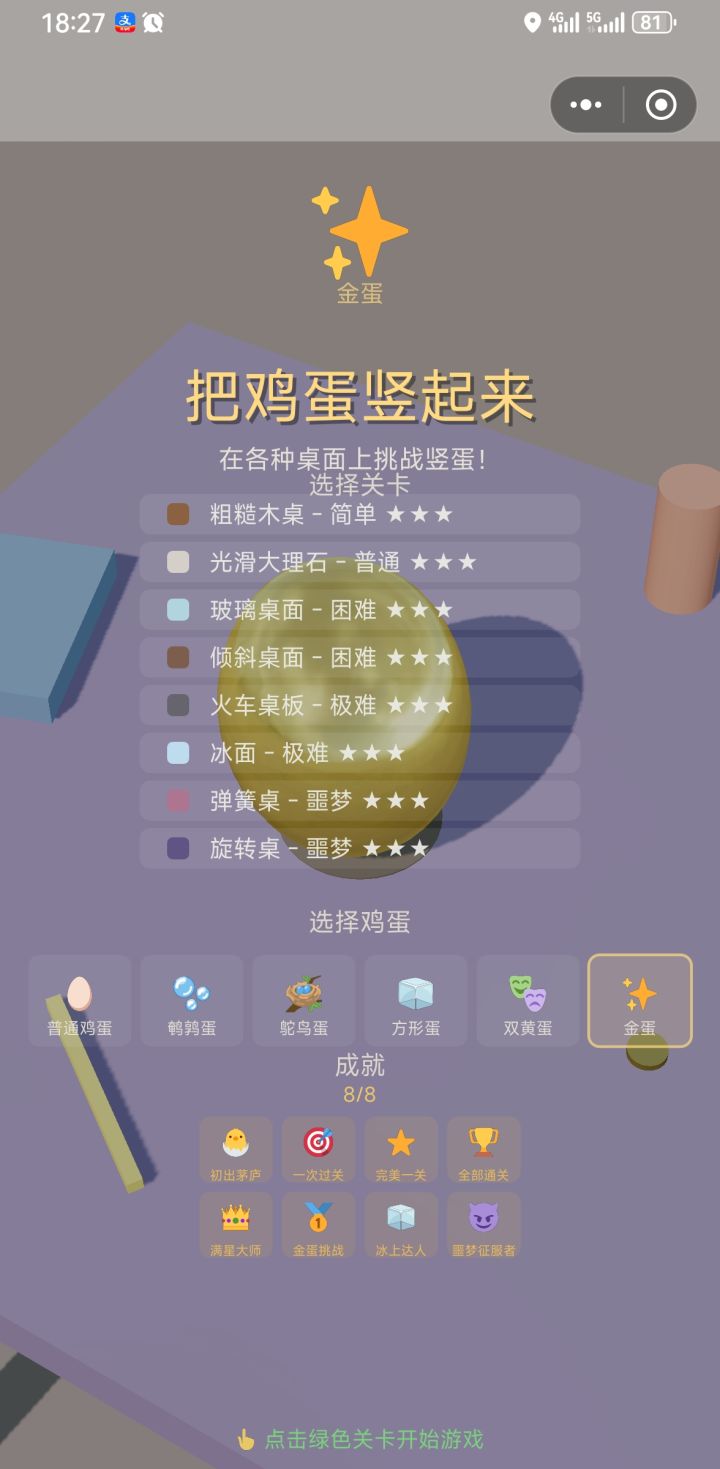Click the 初出茅庐 chick achievement icon
720x1469 pixels.
236,1140
